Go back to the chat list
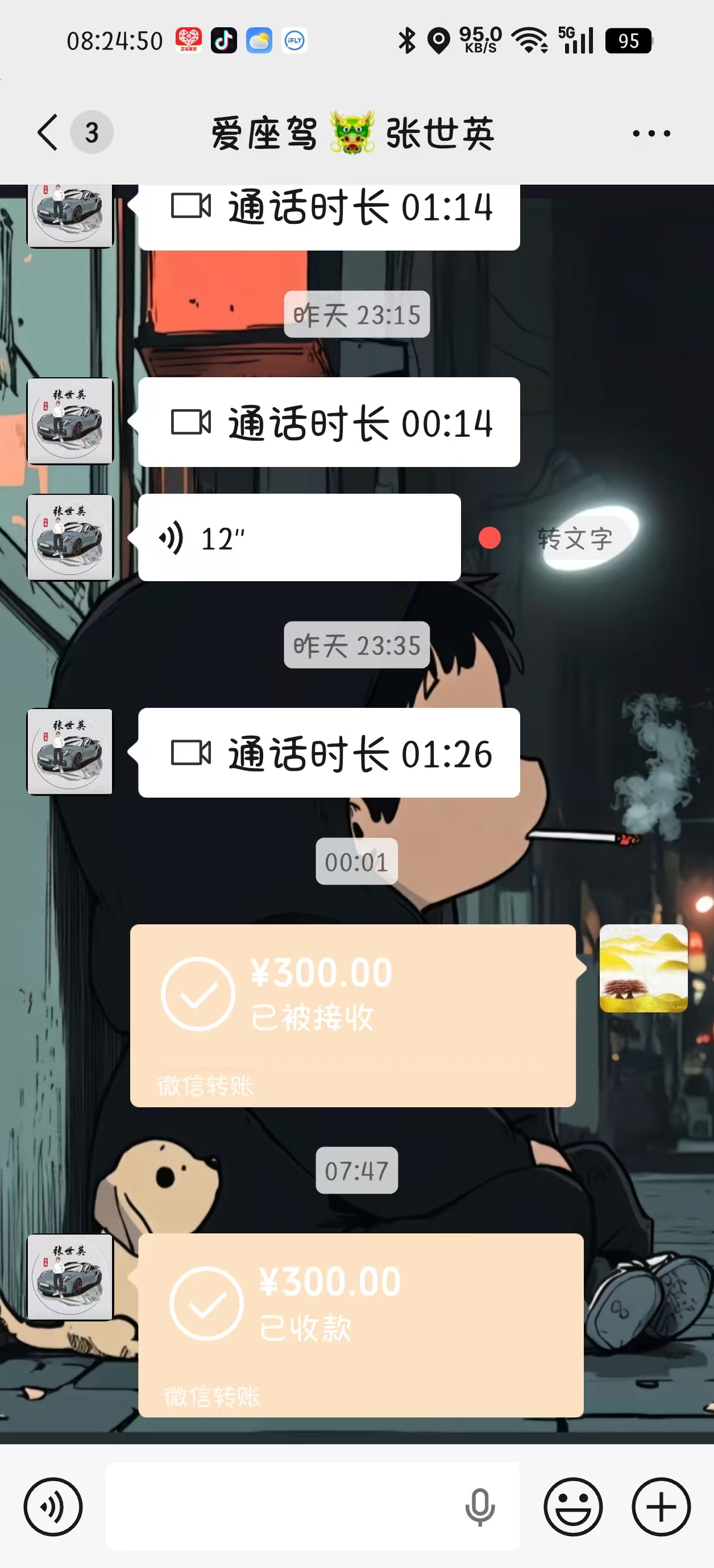This screenshot has height=1568, width=714. point(49,132)
